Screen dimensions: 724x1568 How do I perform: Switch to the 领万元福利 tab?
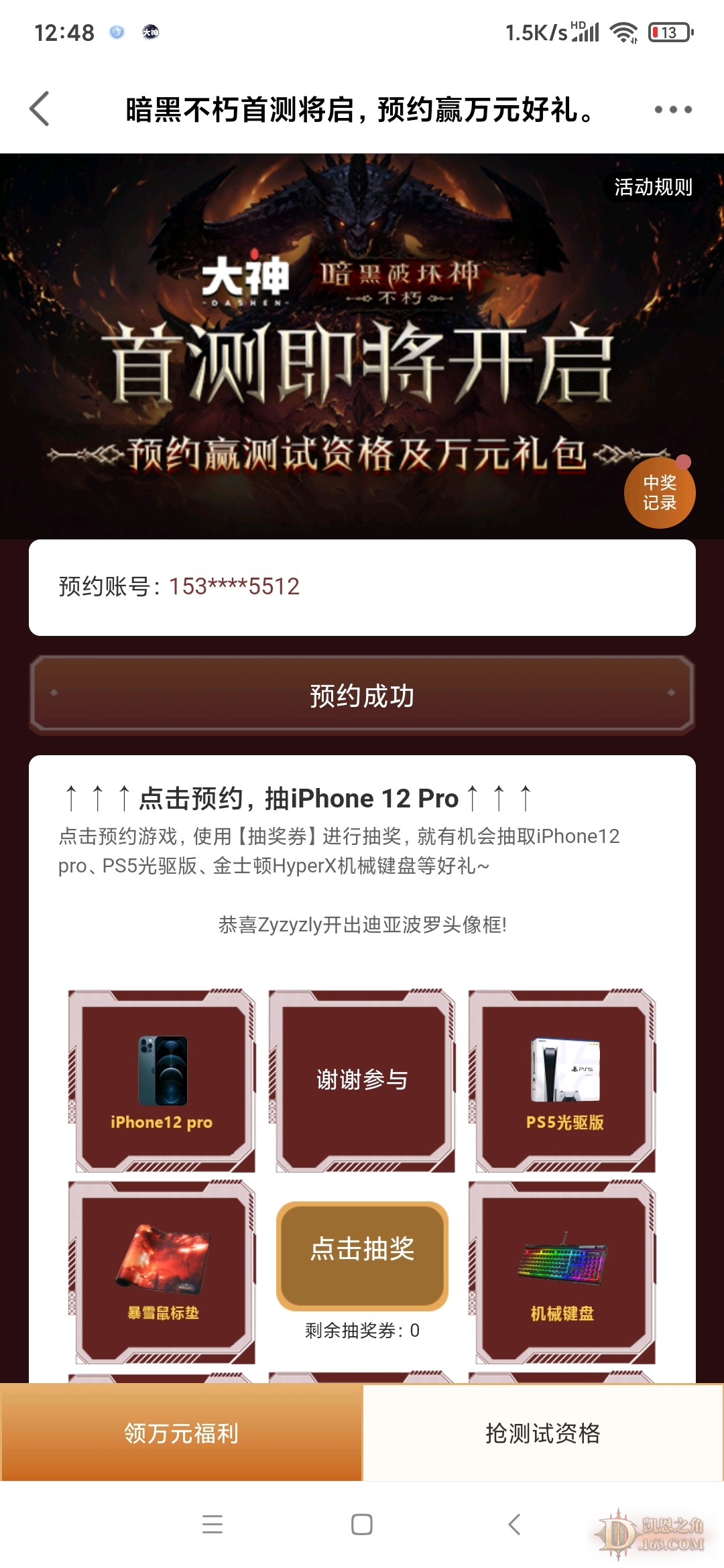click(181, 1433)
